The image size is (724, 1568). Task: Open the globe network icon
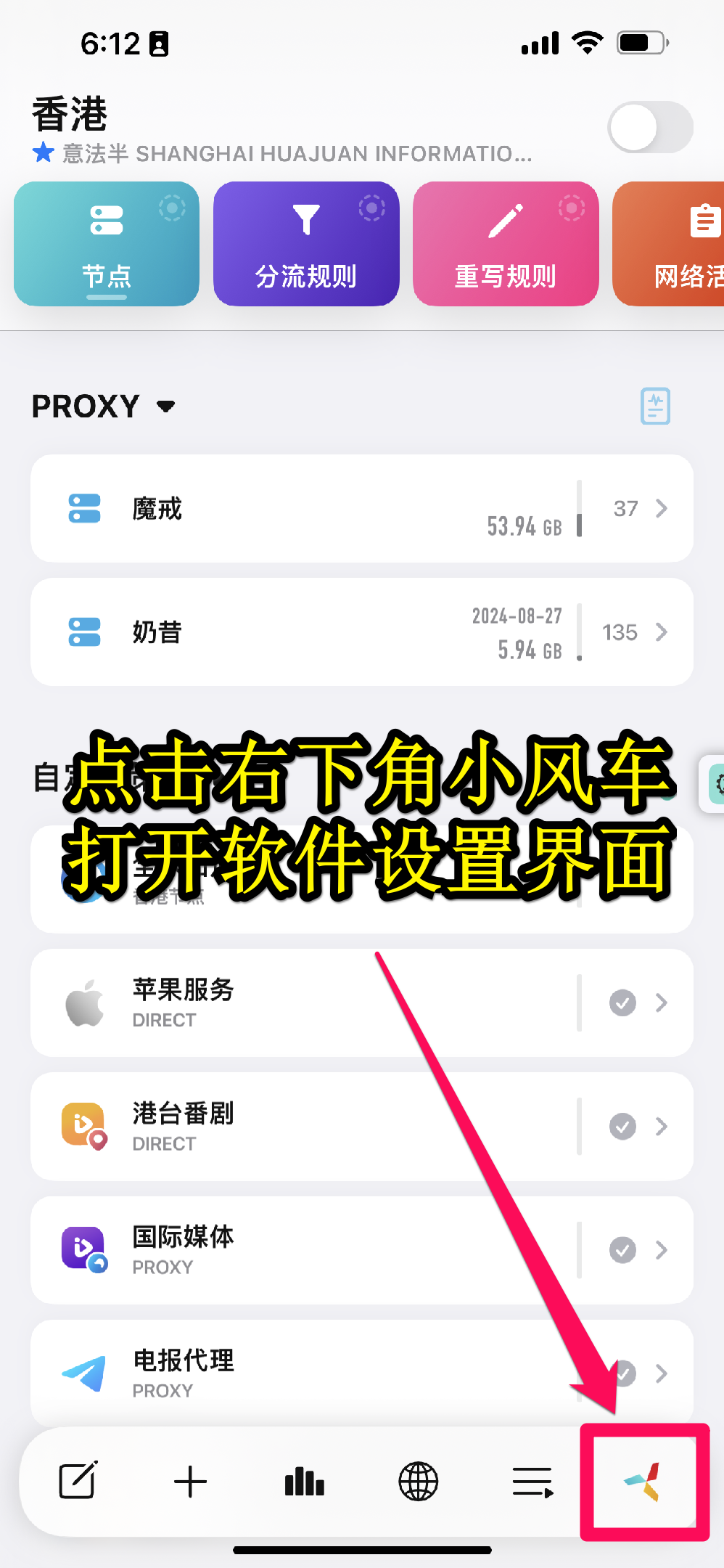(419, 1482)
